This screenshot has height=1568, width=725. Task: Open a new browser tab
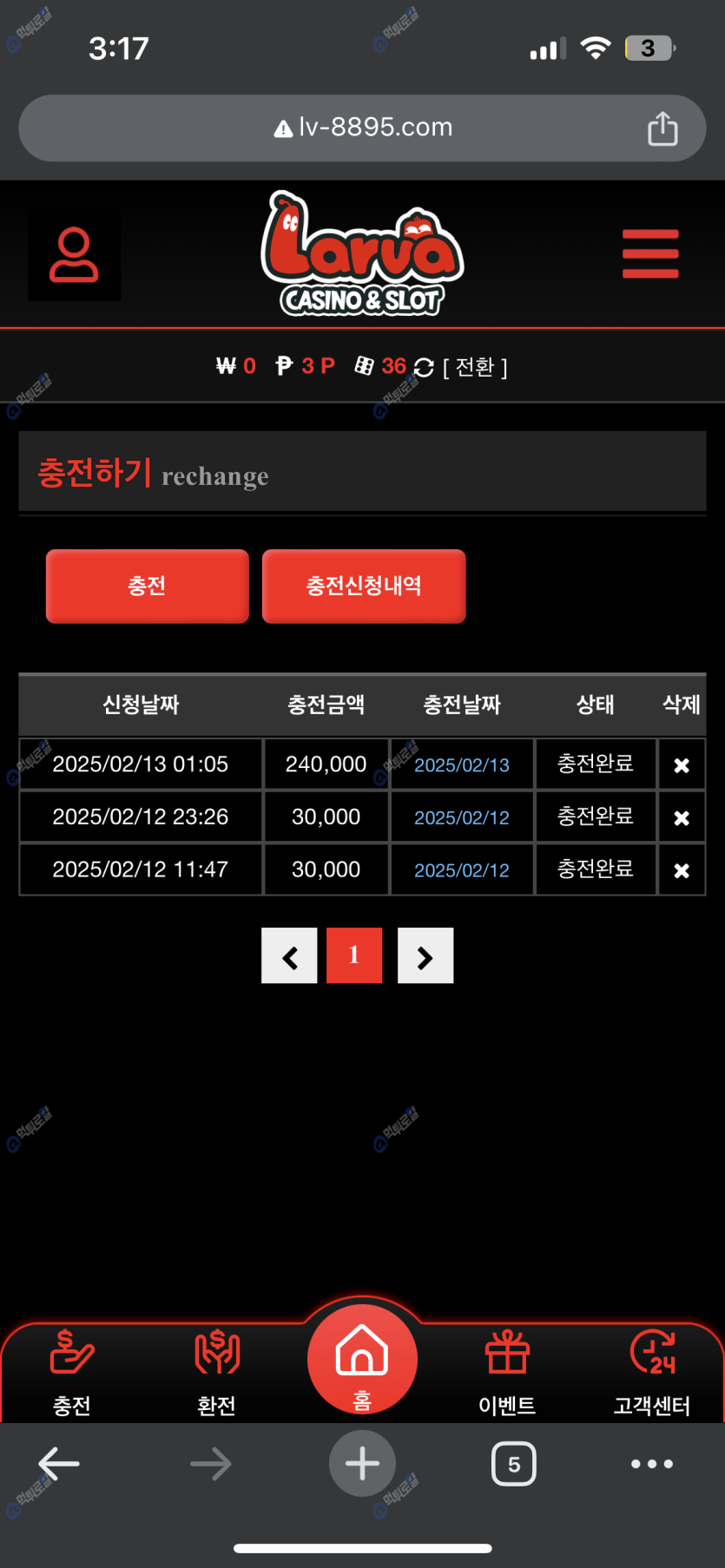(362, 1464)
